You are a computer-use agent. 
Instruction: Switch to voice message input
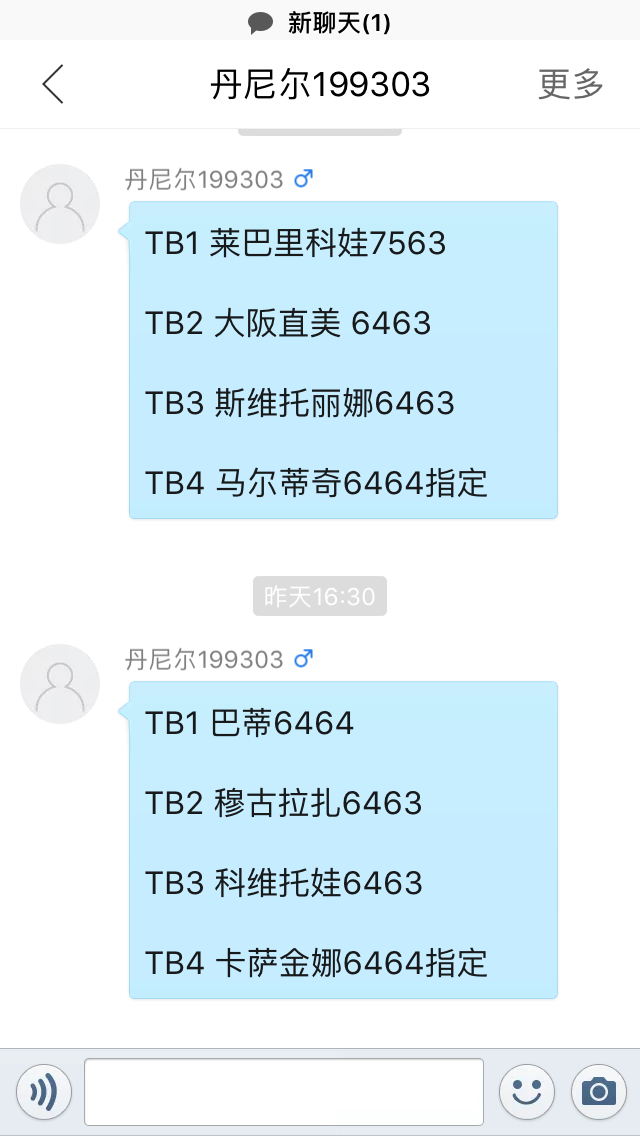tap(43, 1092)
